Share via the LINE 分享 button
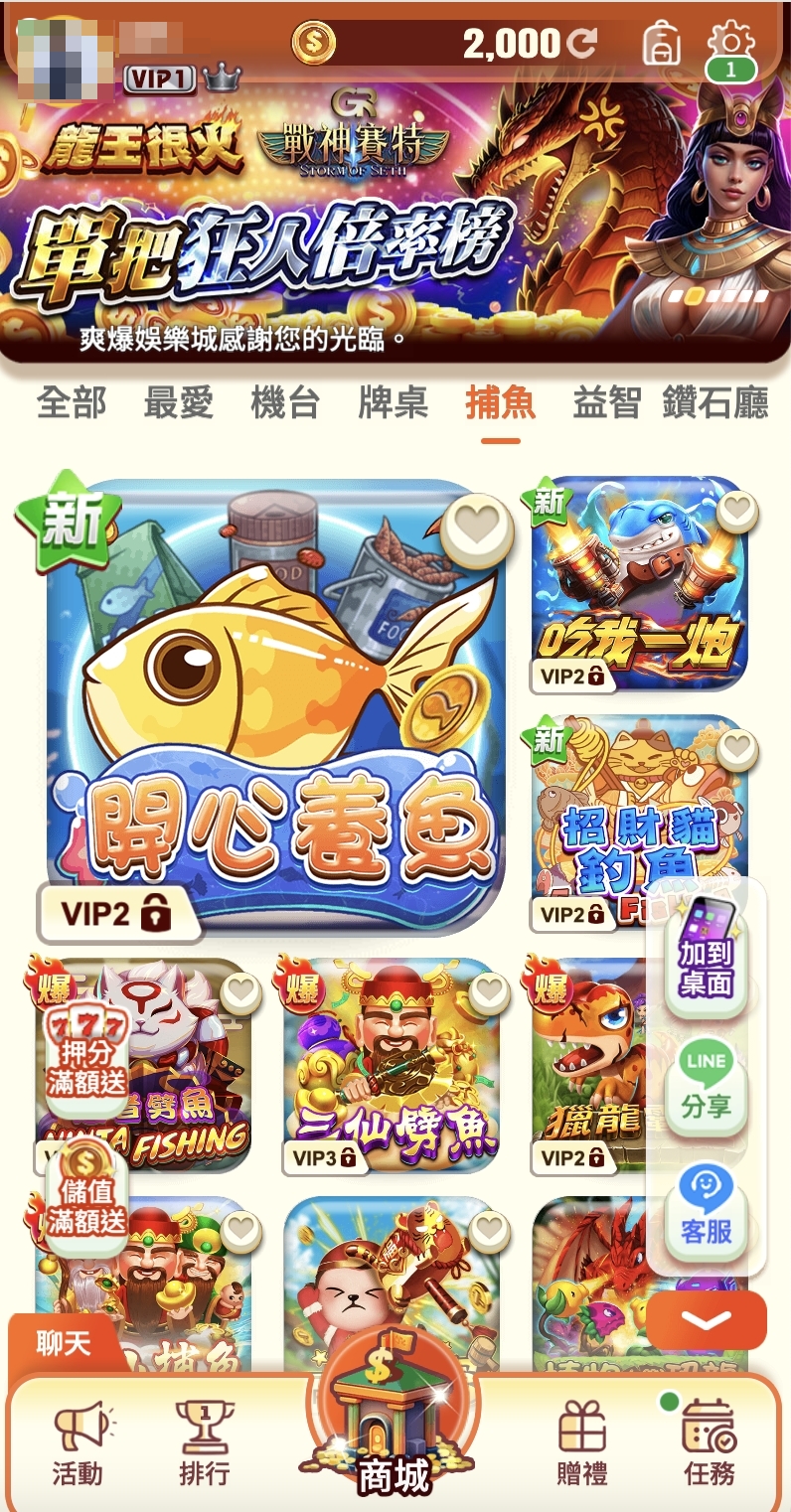Screen dimensions: 791x1512 click(x=706, y=1085)
